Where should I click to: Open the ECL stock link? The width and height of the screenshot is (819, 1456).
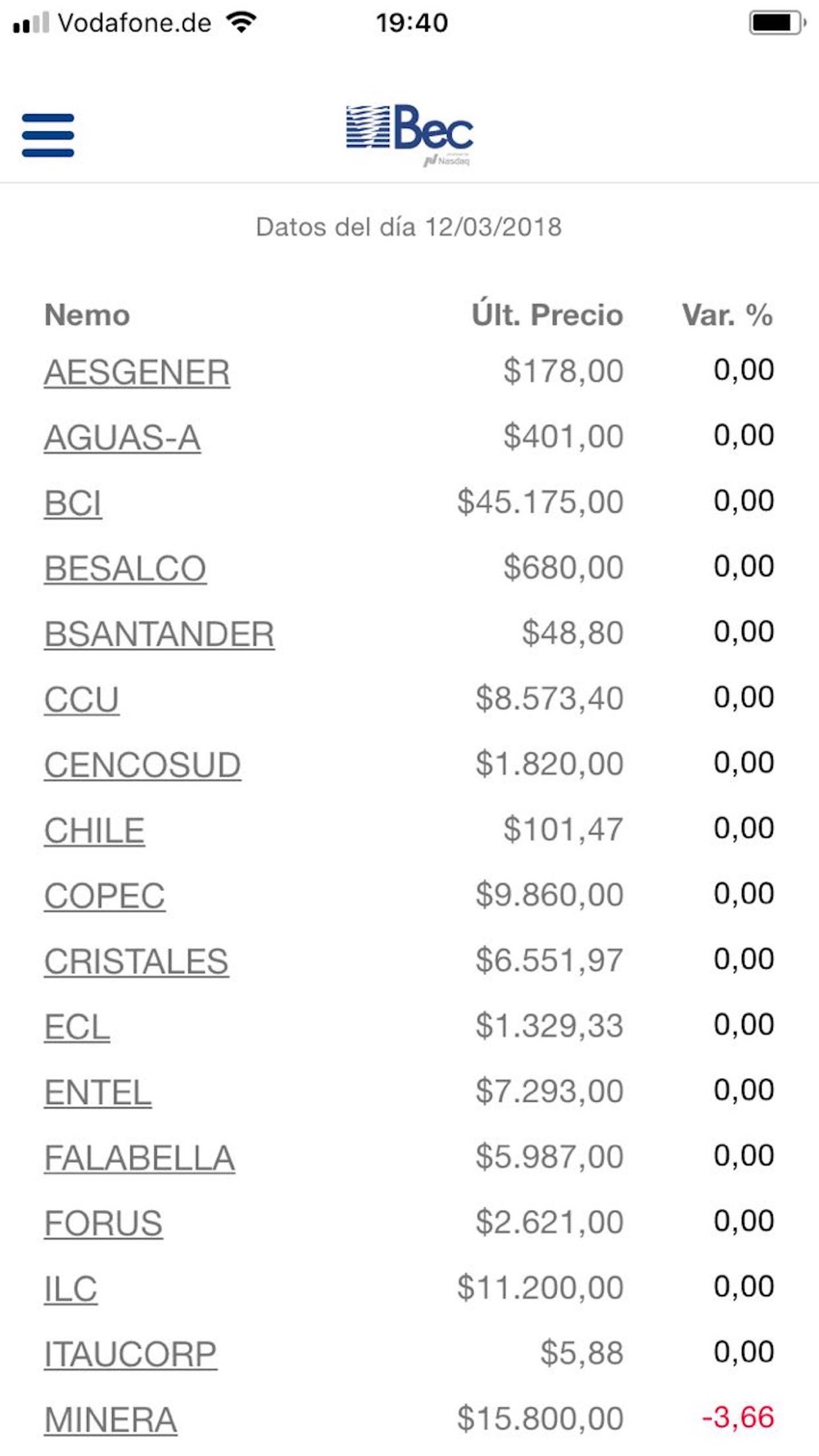coord(77,1027)
